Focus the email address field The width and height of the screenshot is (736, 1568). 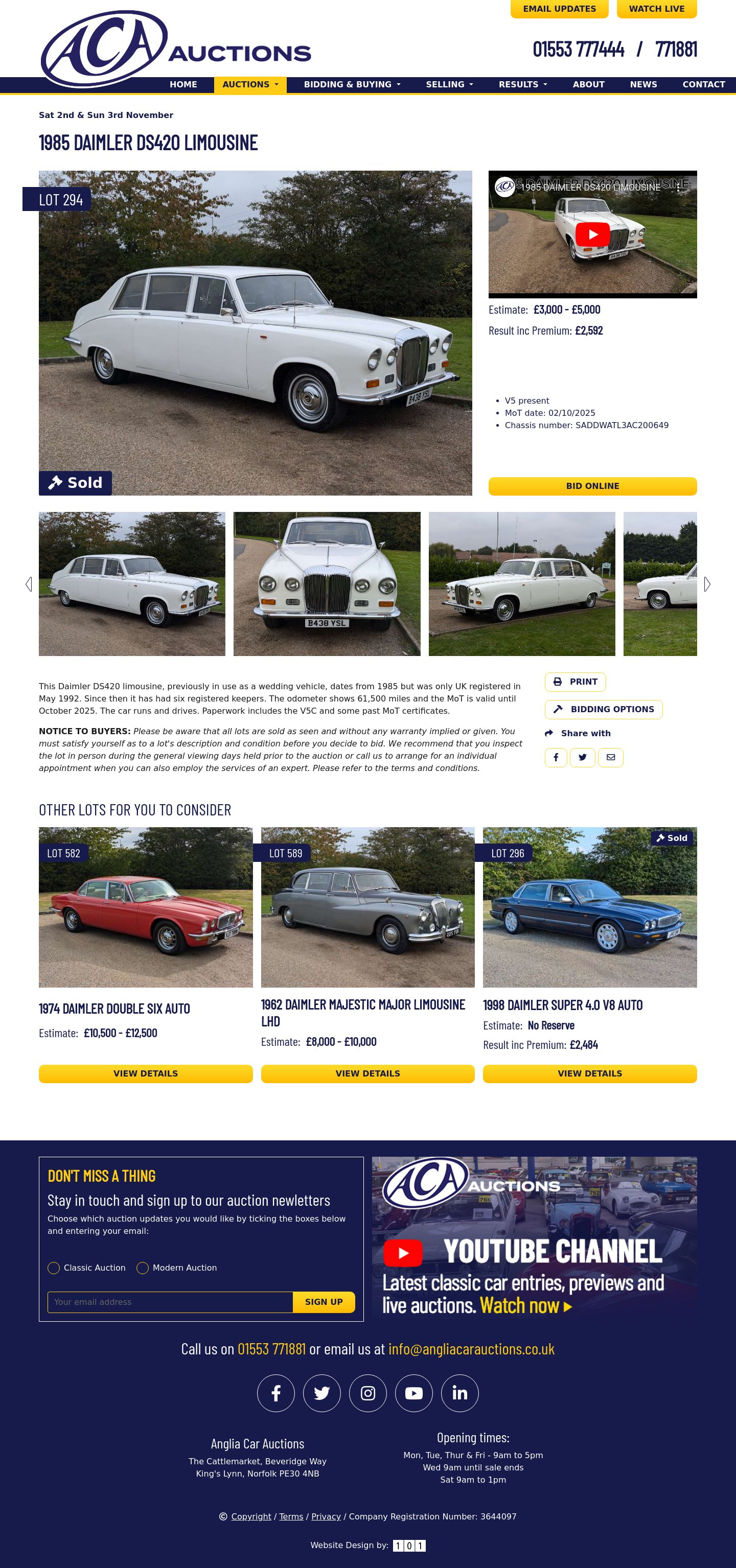(170, 1302)
